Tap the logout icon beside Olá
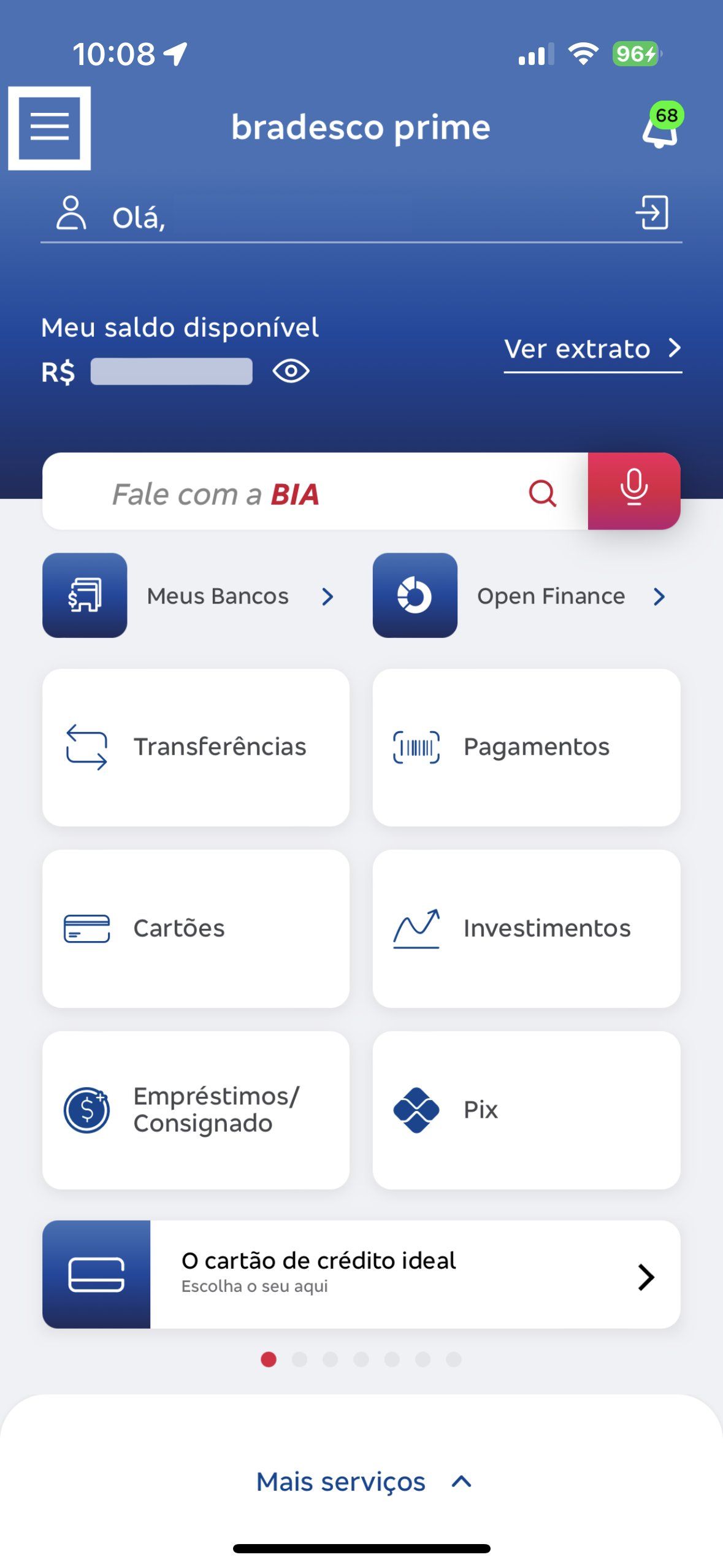 click(x=652, y=213)
